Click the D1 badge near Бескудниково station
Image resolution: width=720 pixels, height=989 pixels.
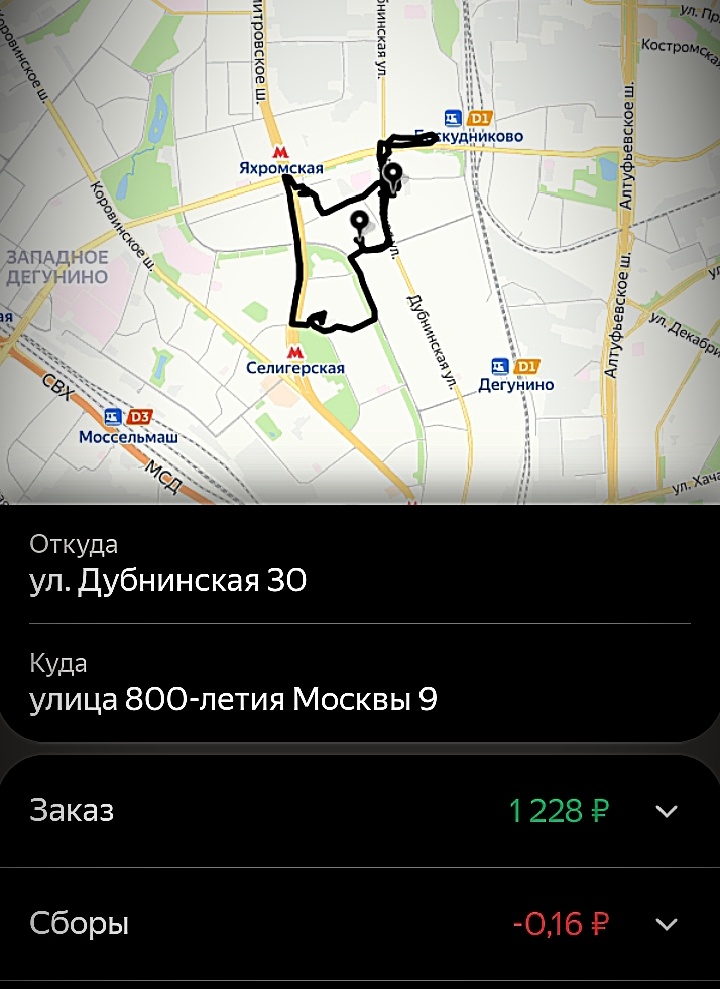478,117
